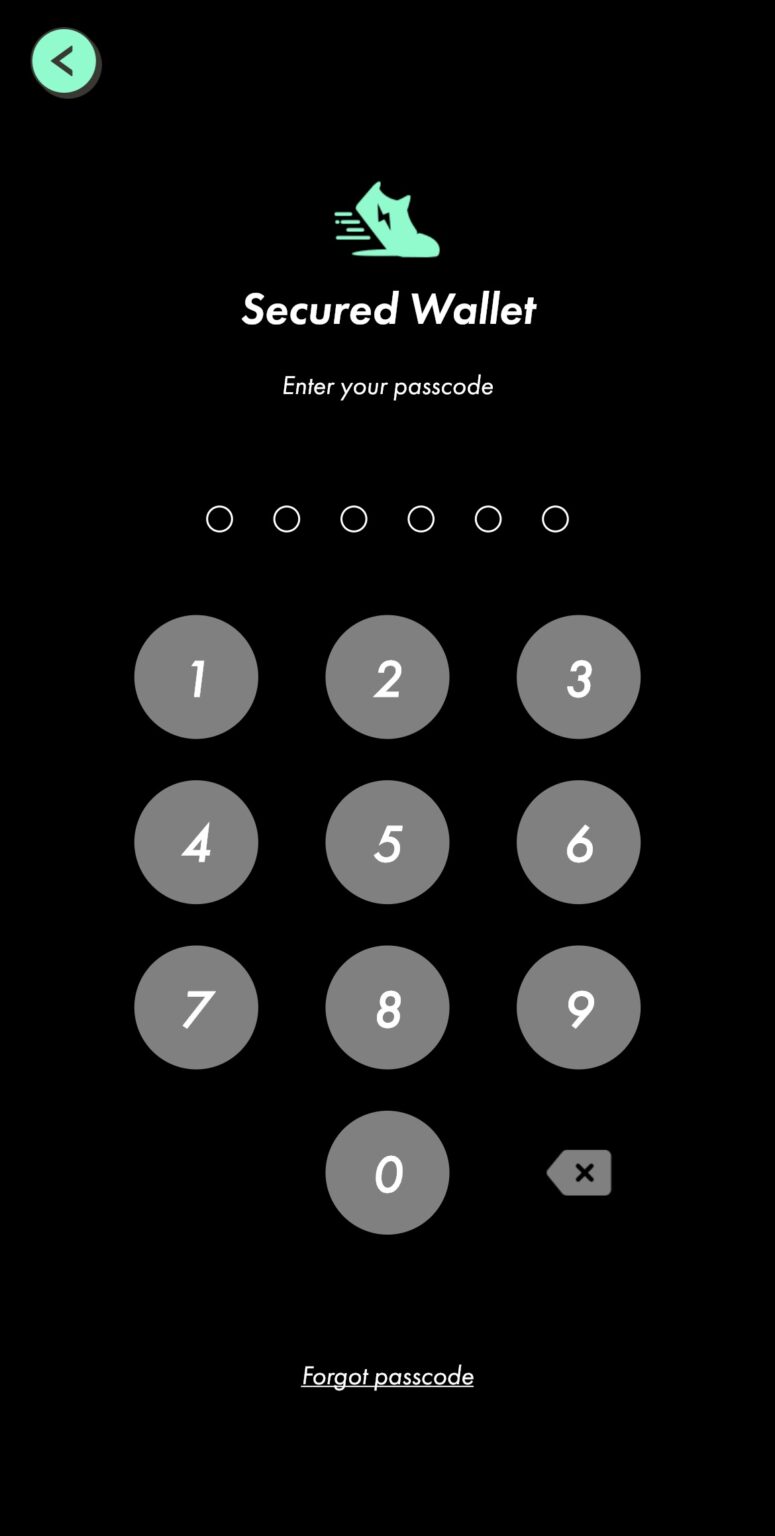Delete the last entered digit
Screen dimensions: 775x1536
(x=579, y=1172)
